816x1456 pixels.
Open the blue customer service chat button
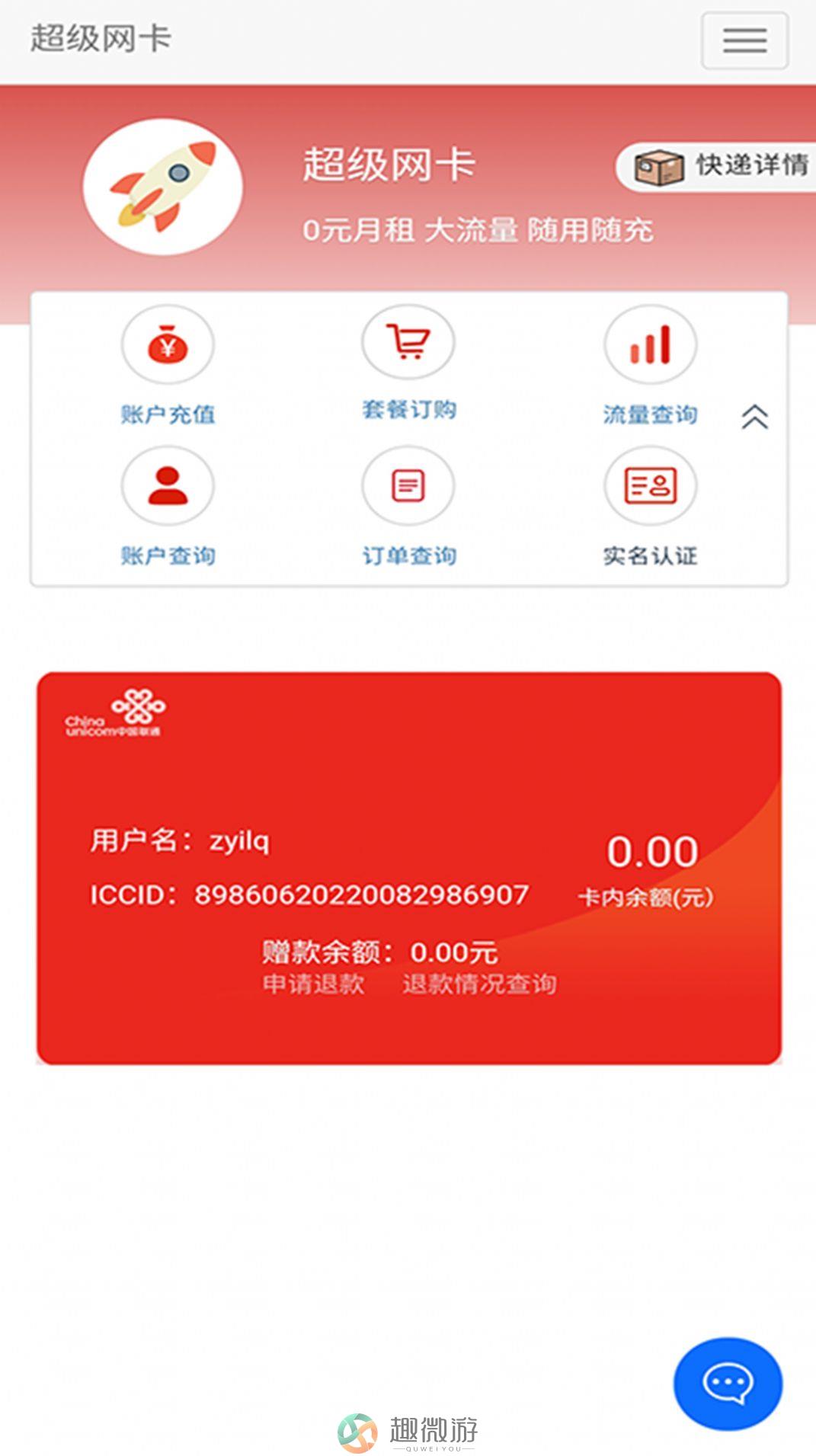click(728, 1383)
